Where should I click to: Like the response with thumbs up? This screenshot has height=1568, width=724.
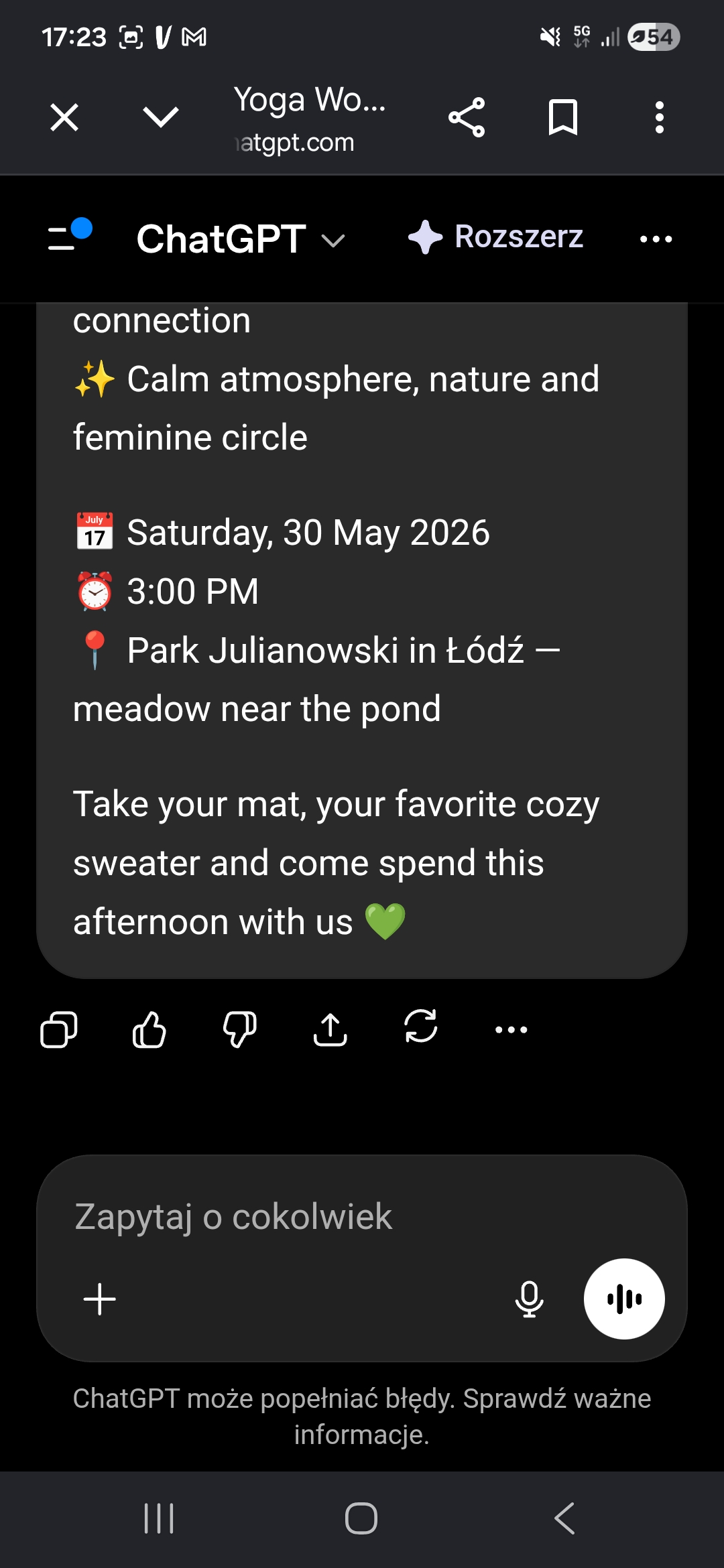click(149, 1029)
